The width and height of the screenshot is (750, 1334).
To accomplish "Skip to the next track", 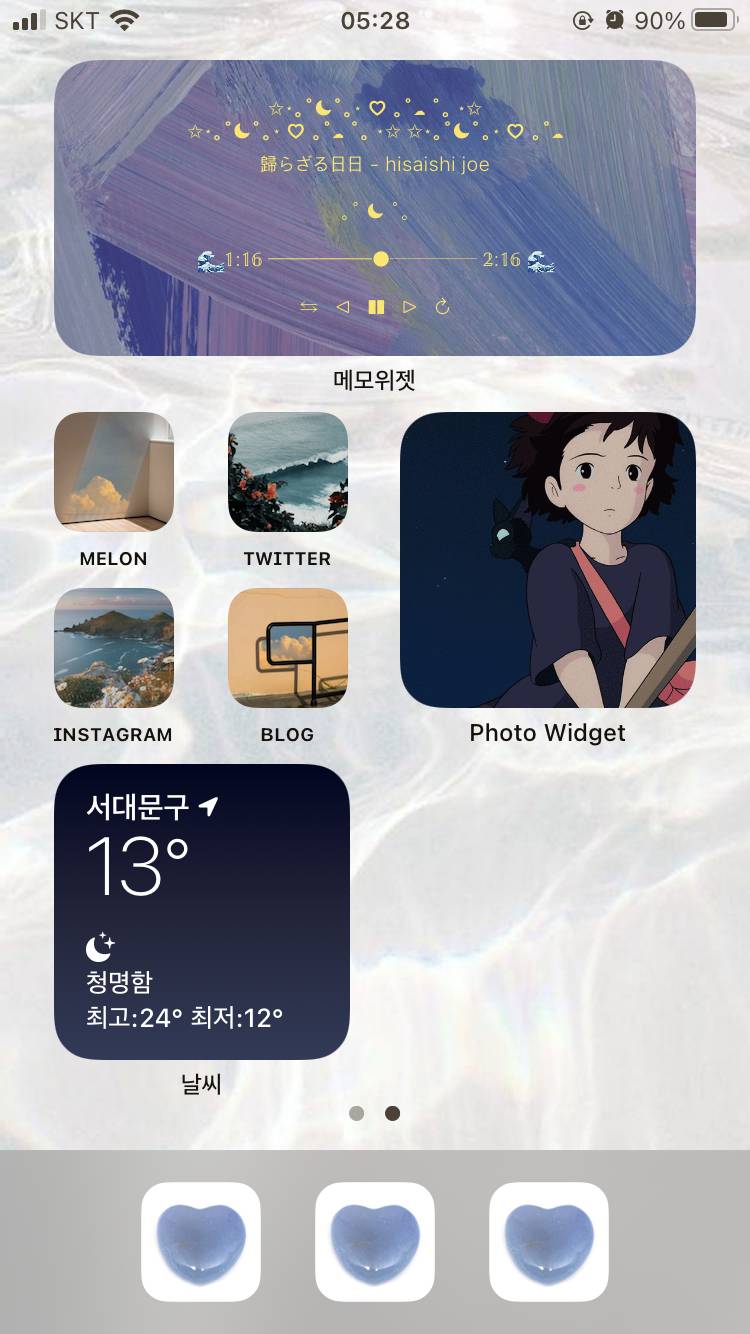I will pos(408,307).
